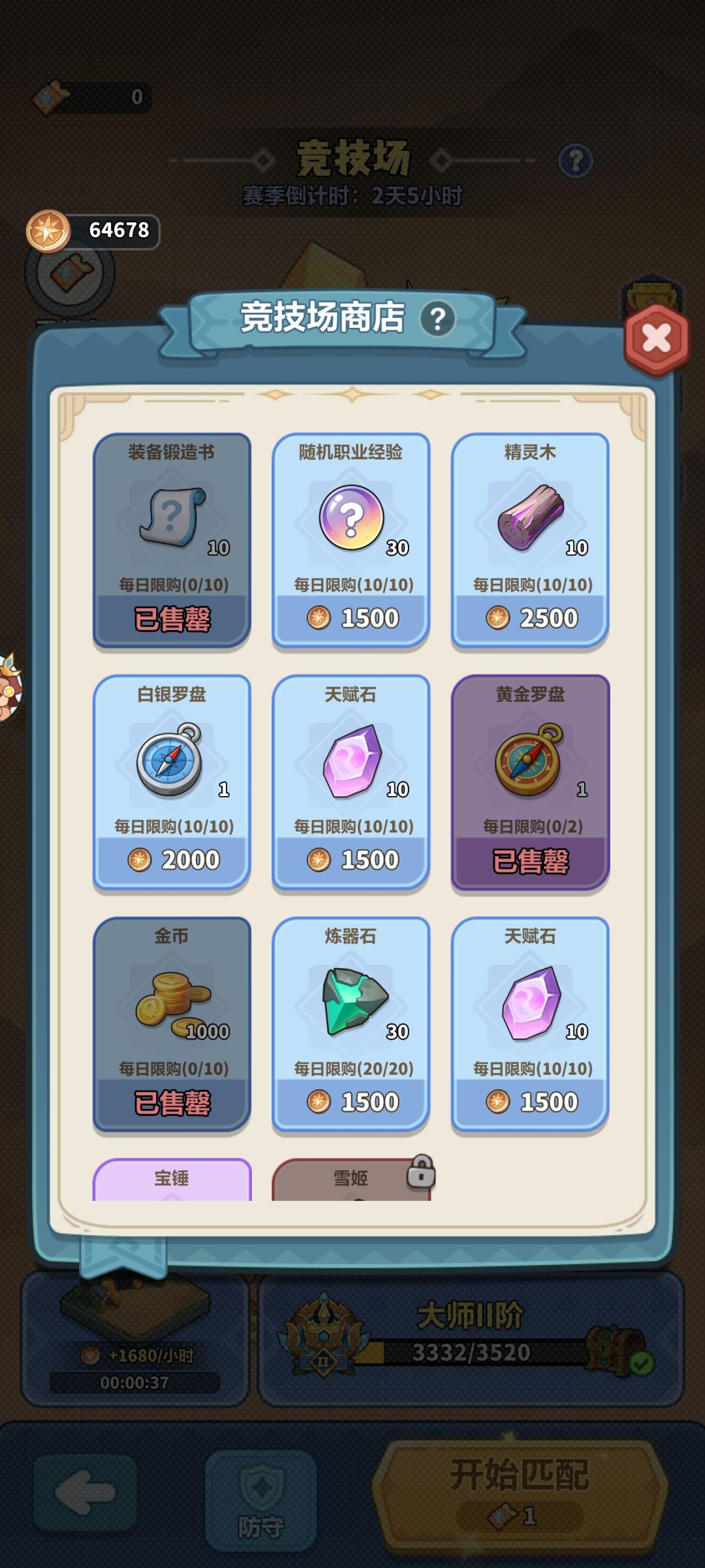Screen dimensions: 705x1568
Task: Open the 宝锤 item card
Action: coord(172,1179)
